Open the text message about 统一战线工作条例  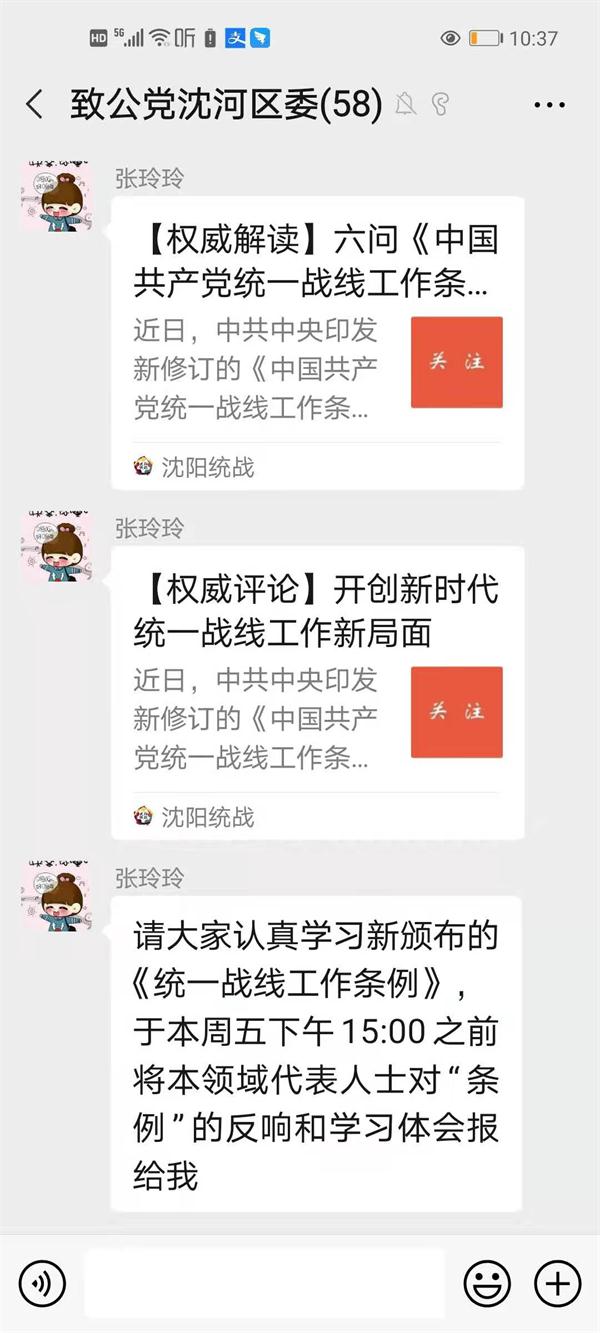316,1053
